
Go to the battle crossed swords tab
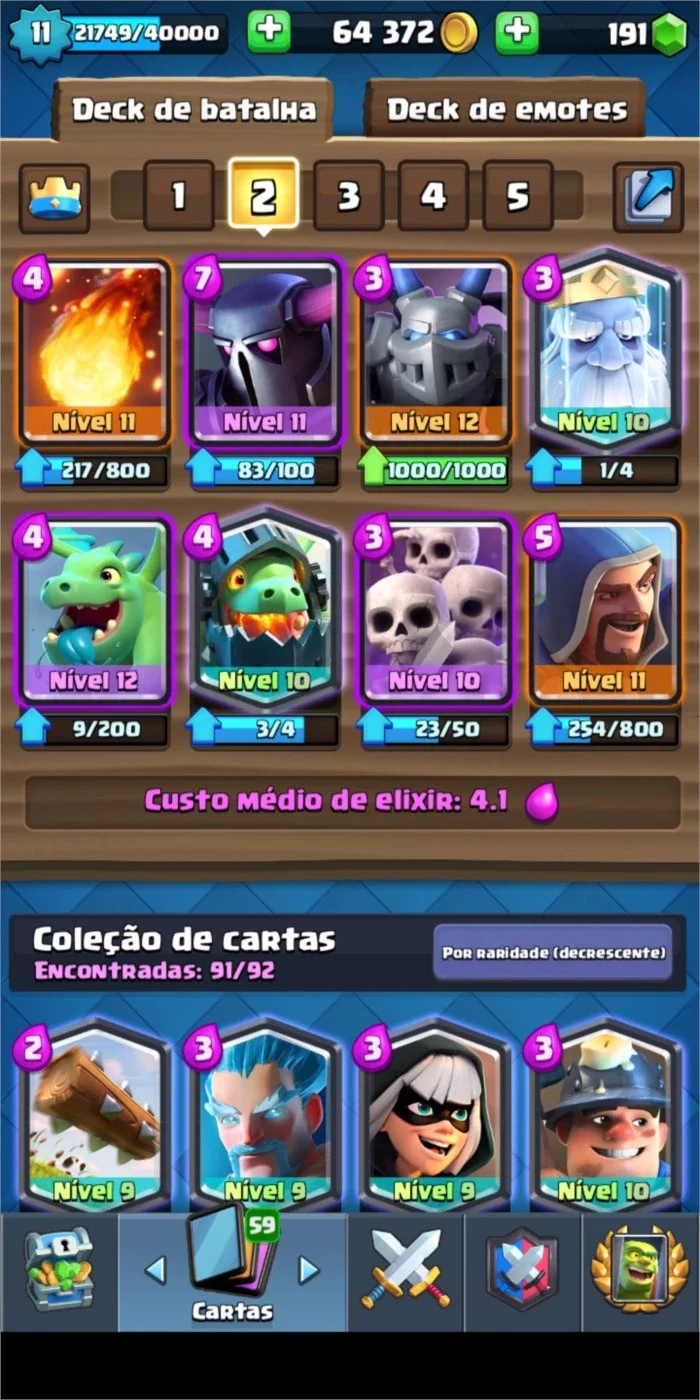pos(406,1270)
